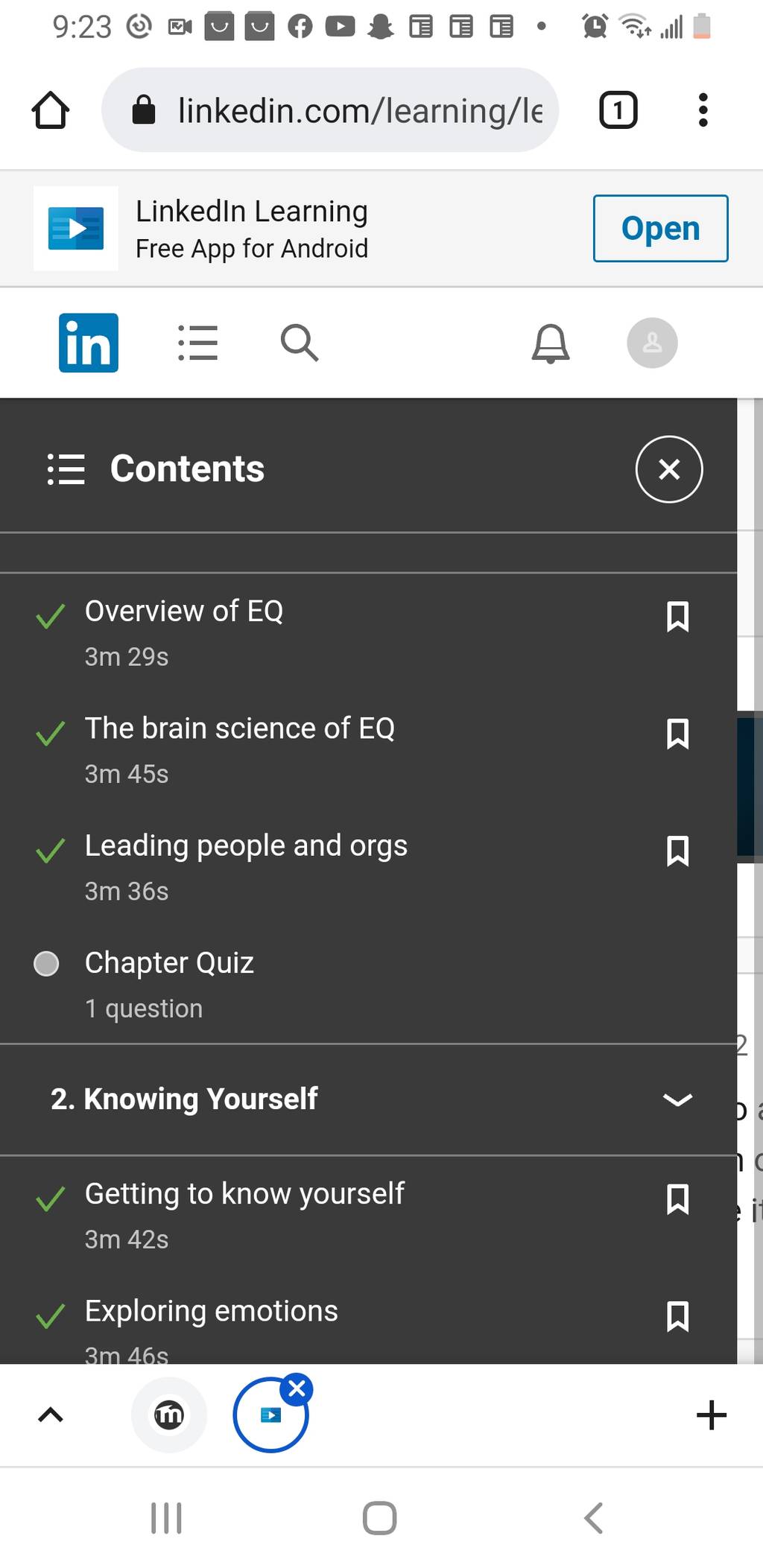
Task: Bookmark the Overview of EQ video
Action: (677, 617)
